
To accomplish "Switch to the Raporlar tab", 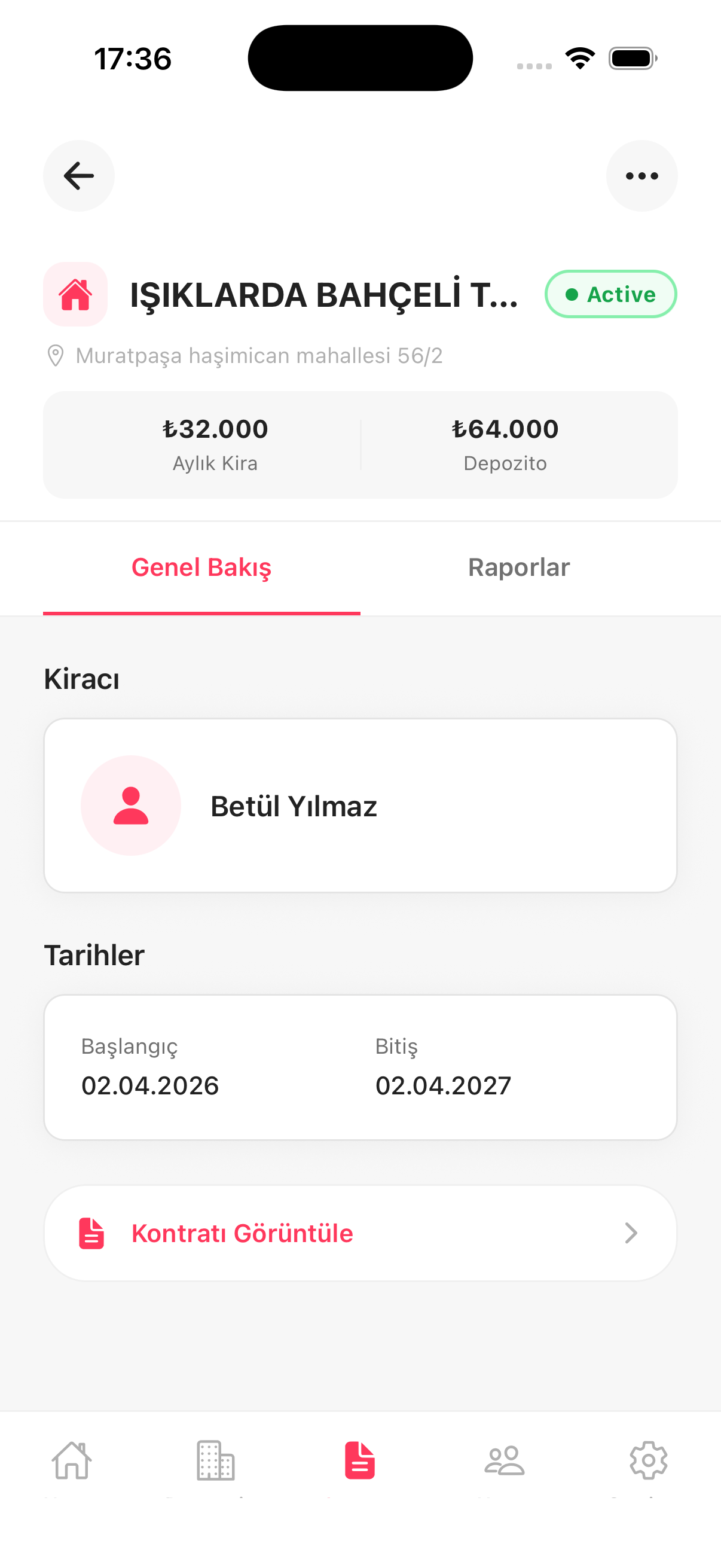I will (x=518, y=568).
